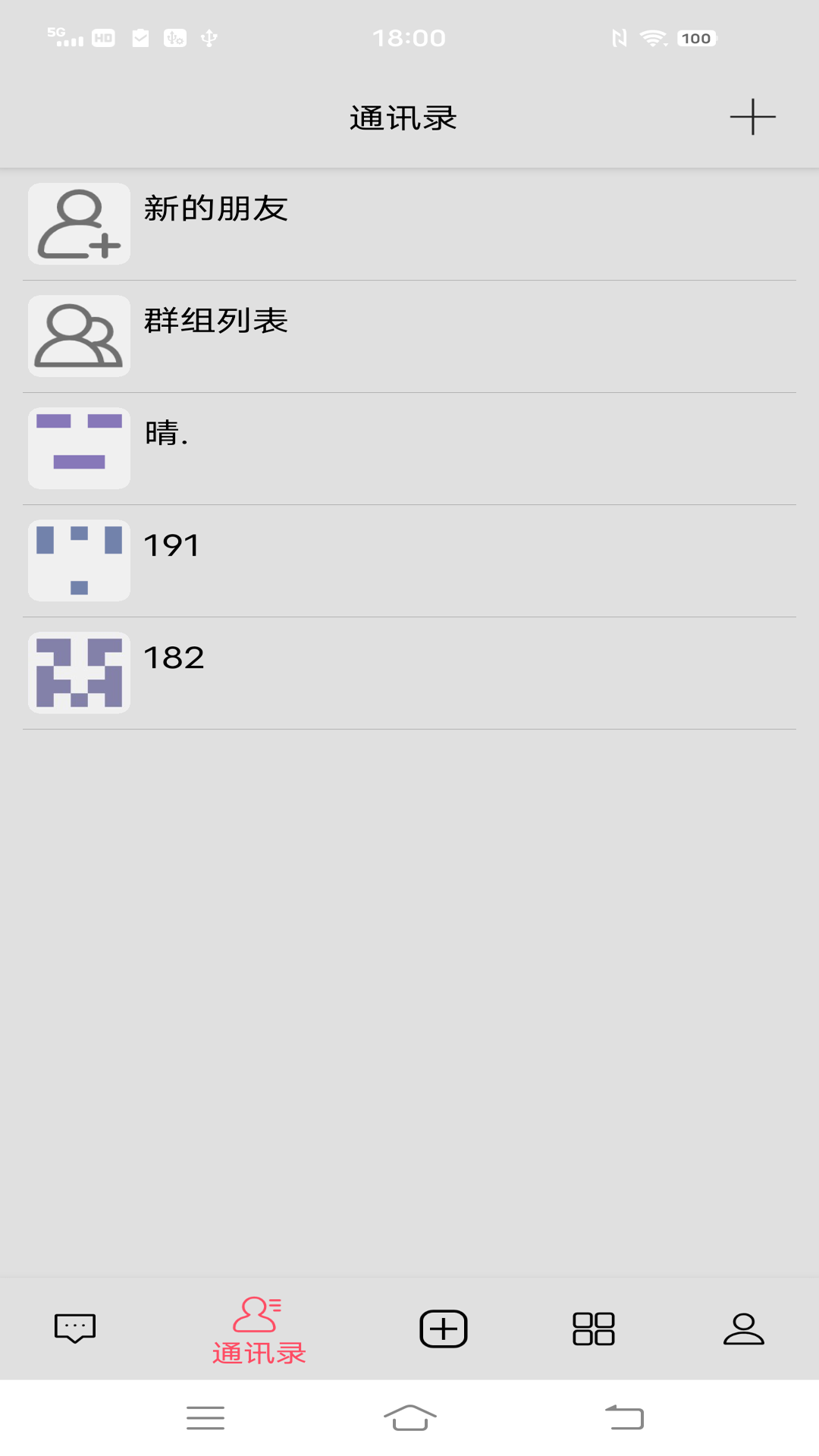Go back with the system back button

coord(623,1417)
